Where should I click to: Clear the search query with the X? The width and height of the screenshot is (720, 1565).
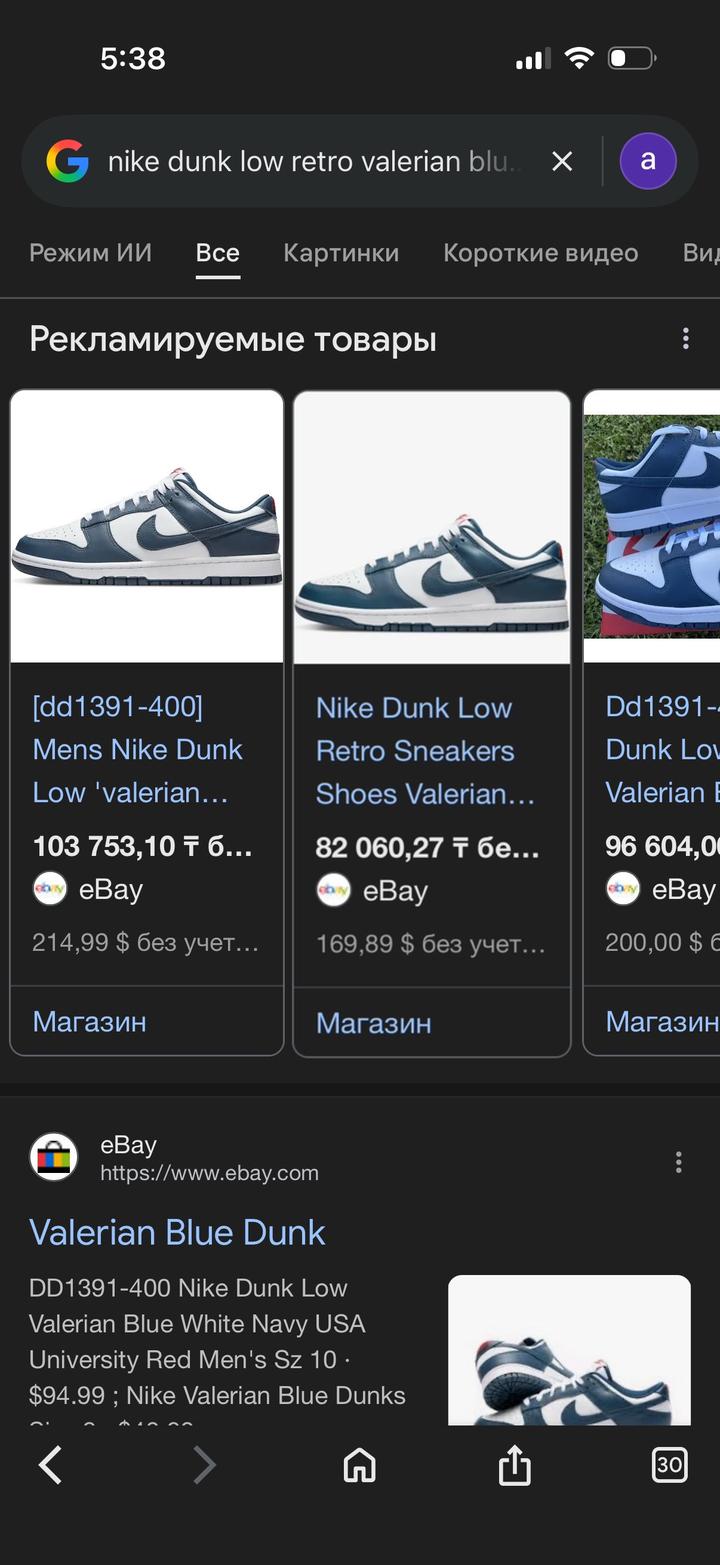(x=562, y=160)
